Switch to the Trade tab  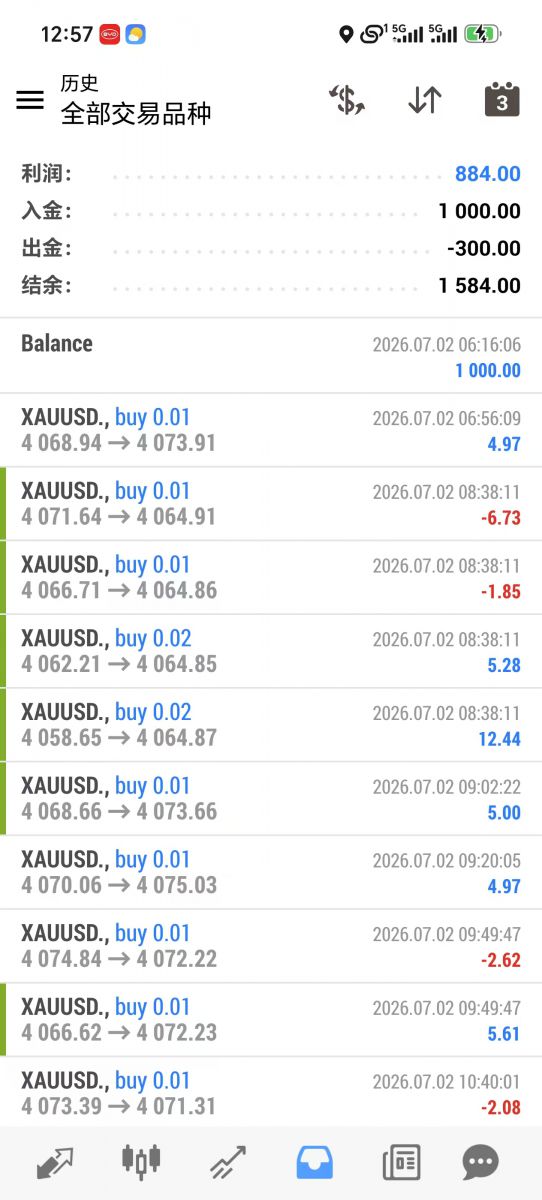[228, 1162]
